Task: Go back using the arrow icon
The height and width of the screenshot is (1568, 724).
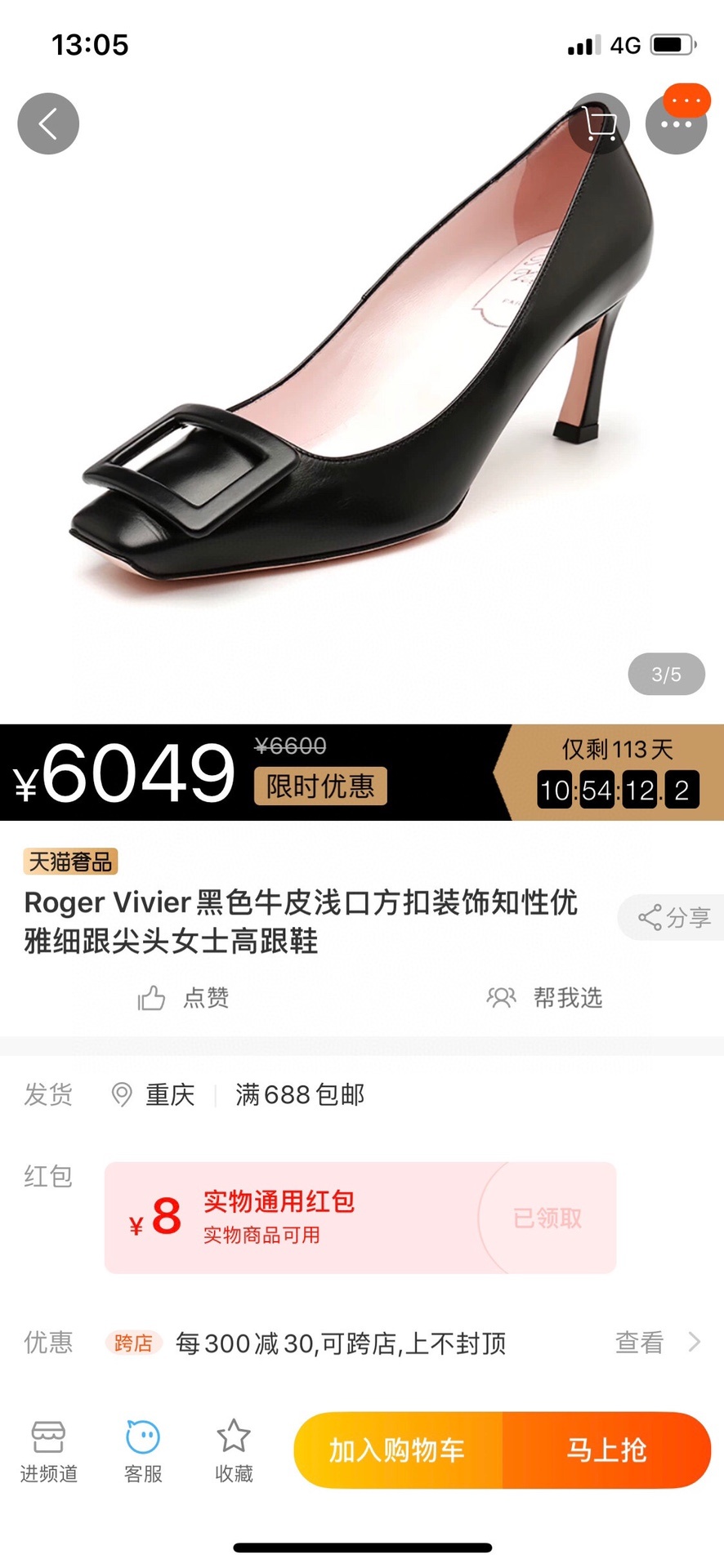Action: click(x=48, y=124)
